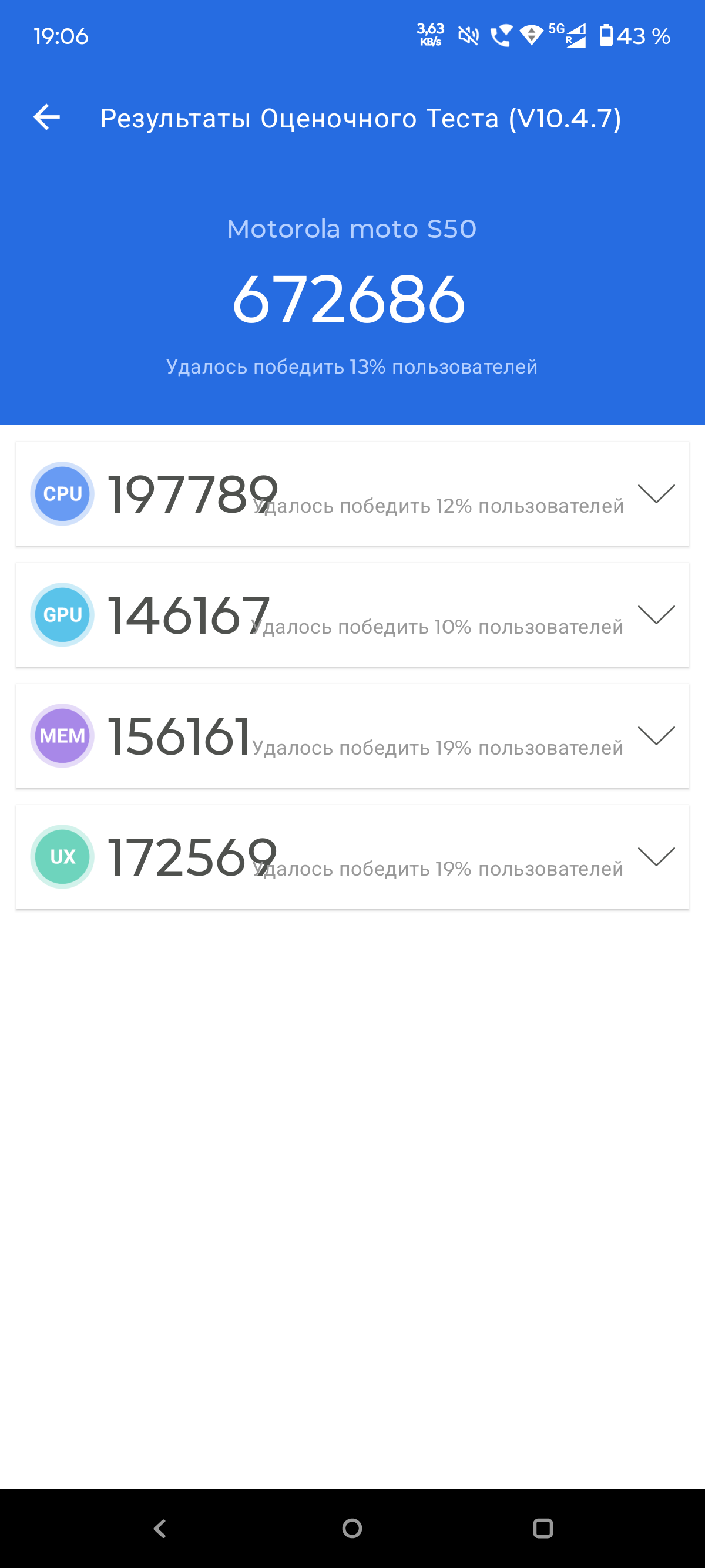Expand the CPU score details
This screenshot has width=705, height=1568.
coord(656,494)
